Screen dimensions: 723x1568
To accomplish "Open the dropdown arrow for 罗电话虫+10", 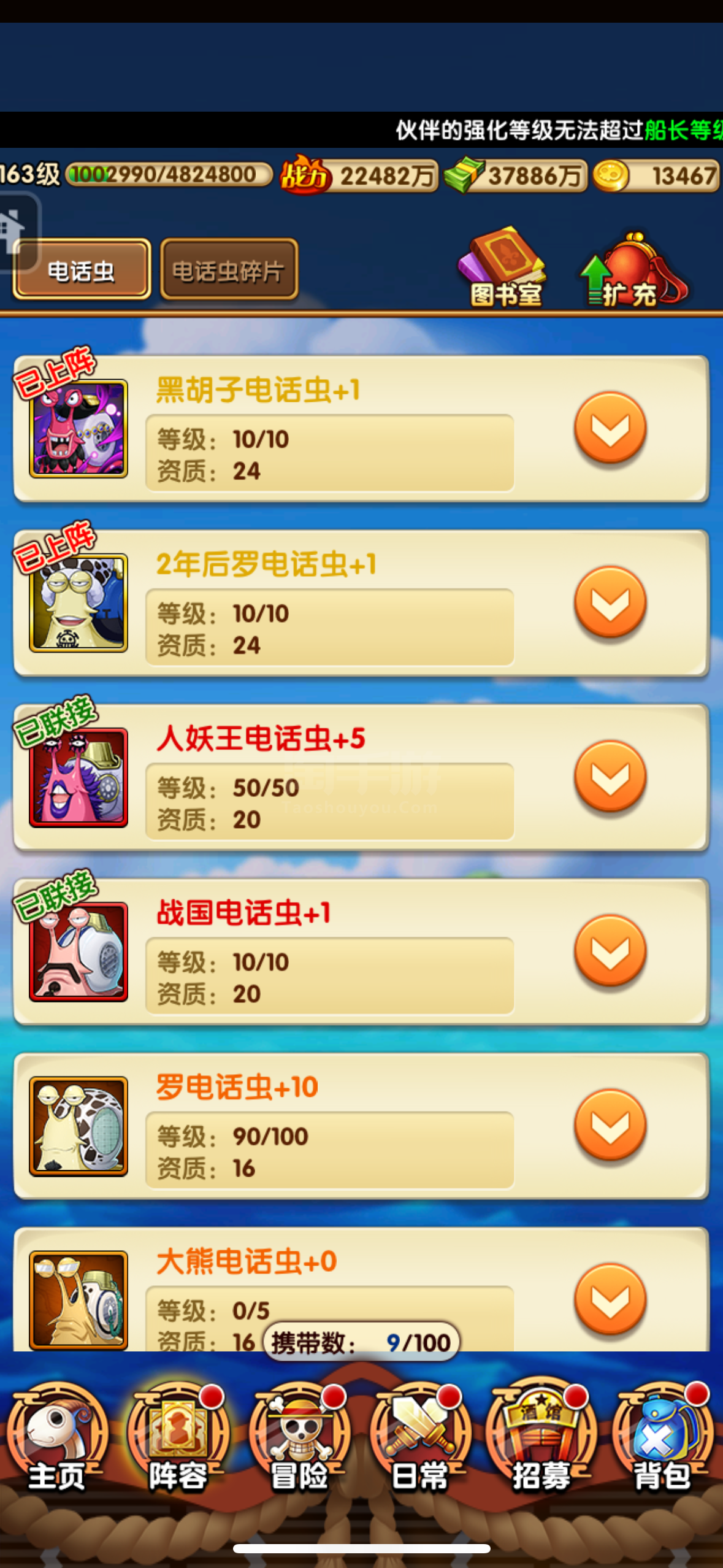I will pos(610,1124).
